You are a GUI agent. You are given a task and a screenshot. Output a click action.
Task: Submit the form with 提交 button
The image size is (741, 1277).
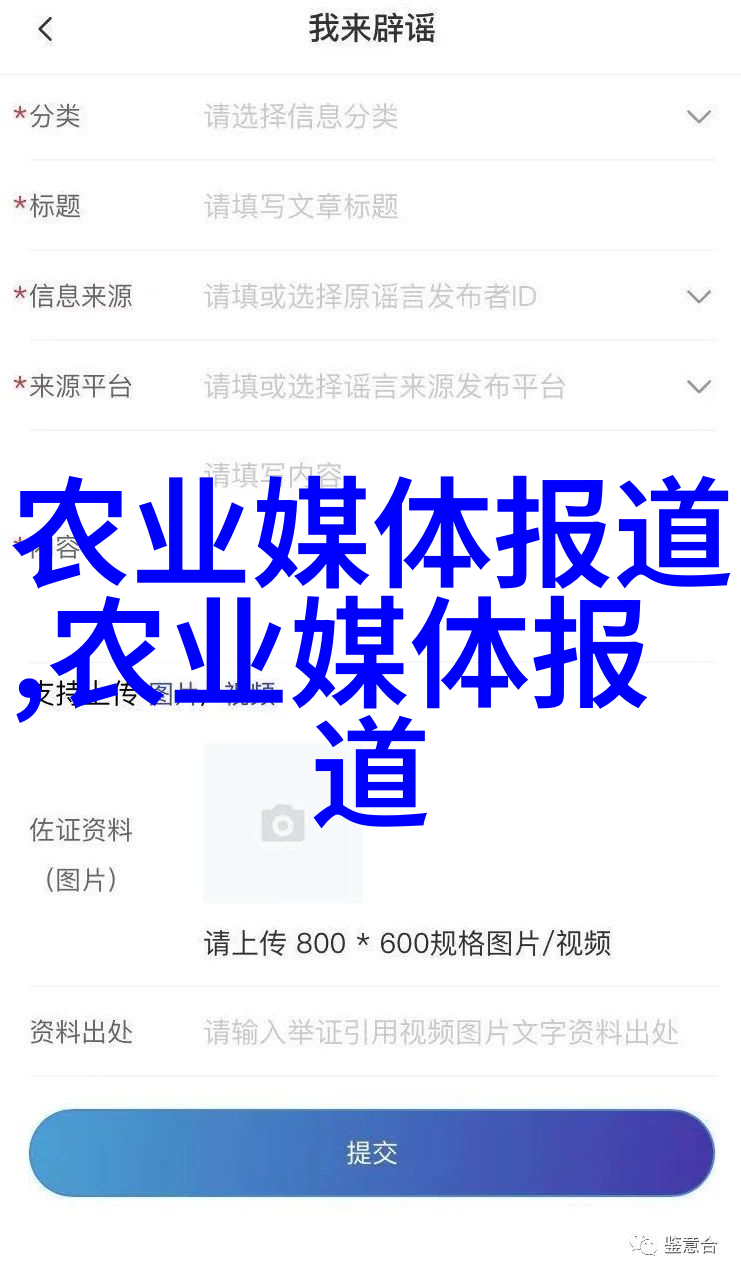click(x=371, y=1153)
